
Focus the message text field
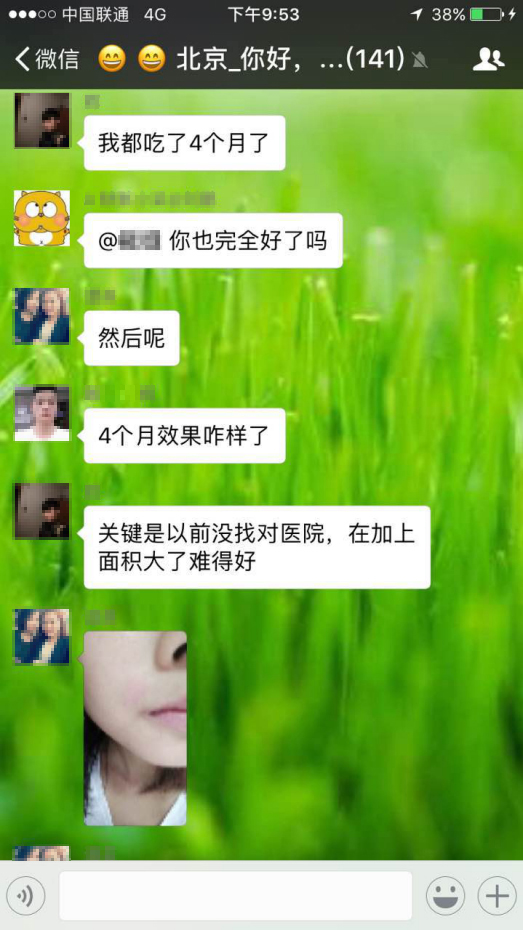[x=235, y=896]
